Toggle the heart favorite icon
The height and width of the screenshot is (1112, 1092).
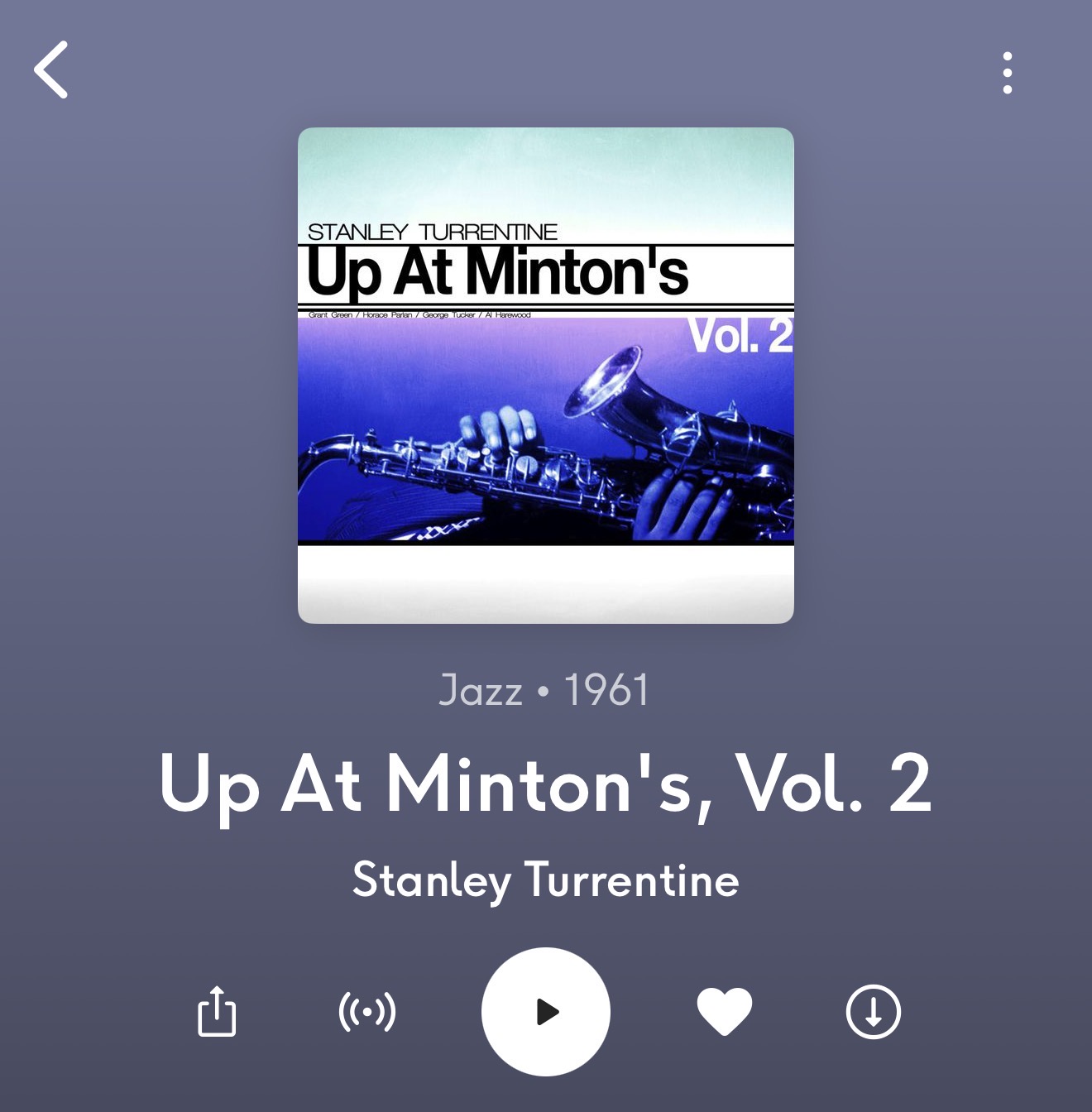725,1011
